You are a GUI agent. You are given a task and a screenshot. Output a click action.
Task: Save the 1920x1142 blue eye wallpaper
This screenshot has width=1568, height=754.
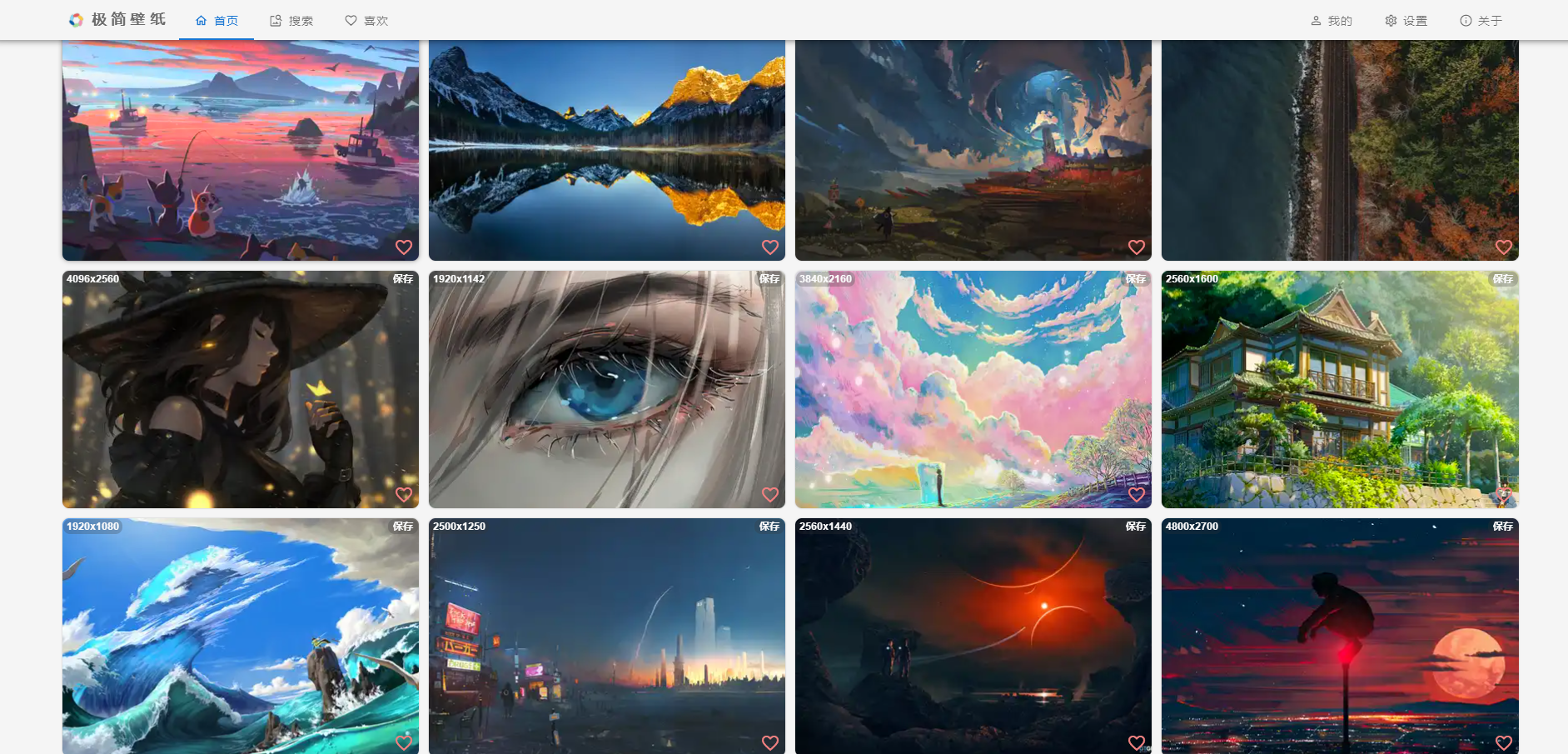tap(769, 279)
